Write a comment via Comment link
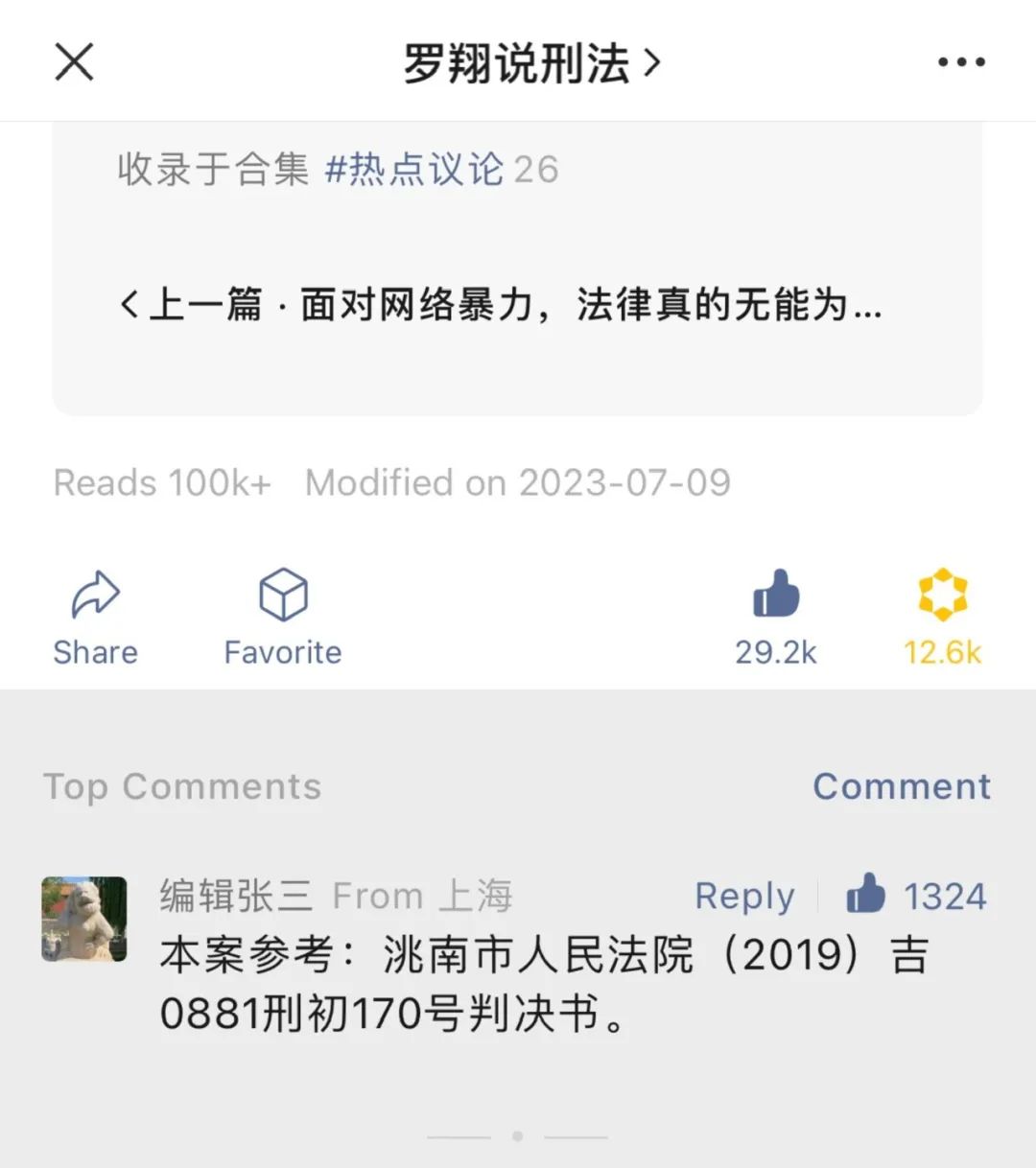This screenshot has width=1036, height=1168. [901, 786]
